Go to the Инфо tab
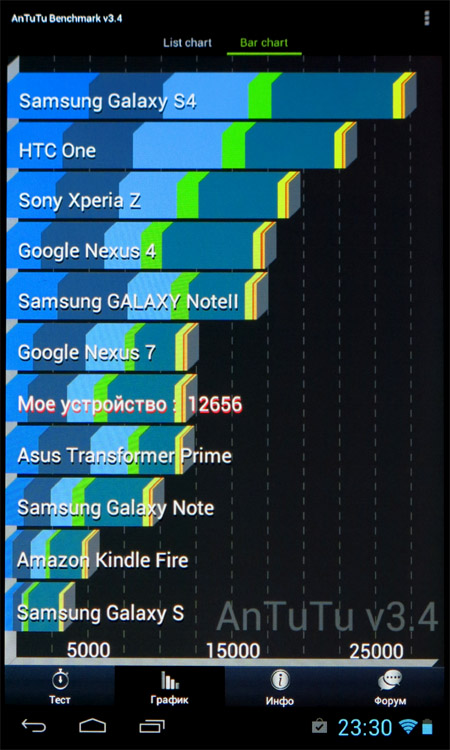 coord(280,687)
